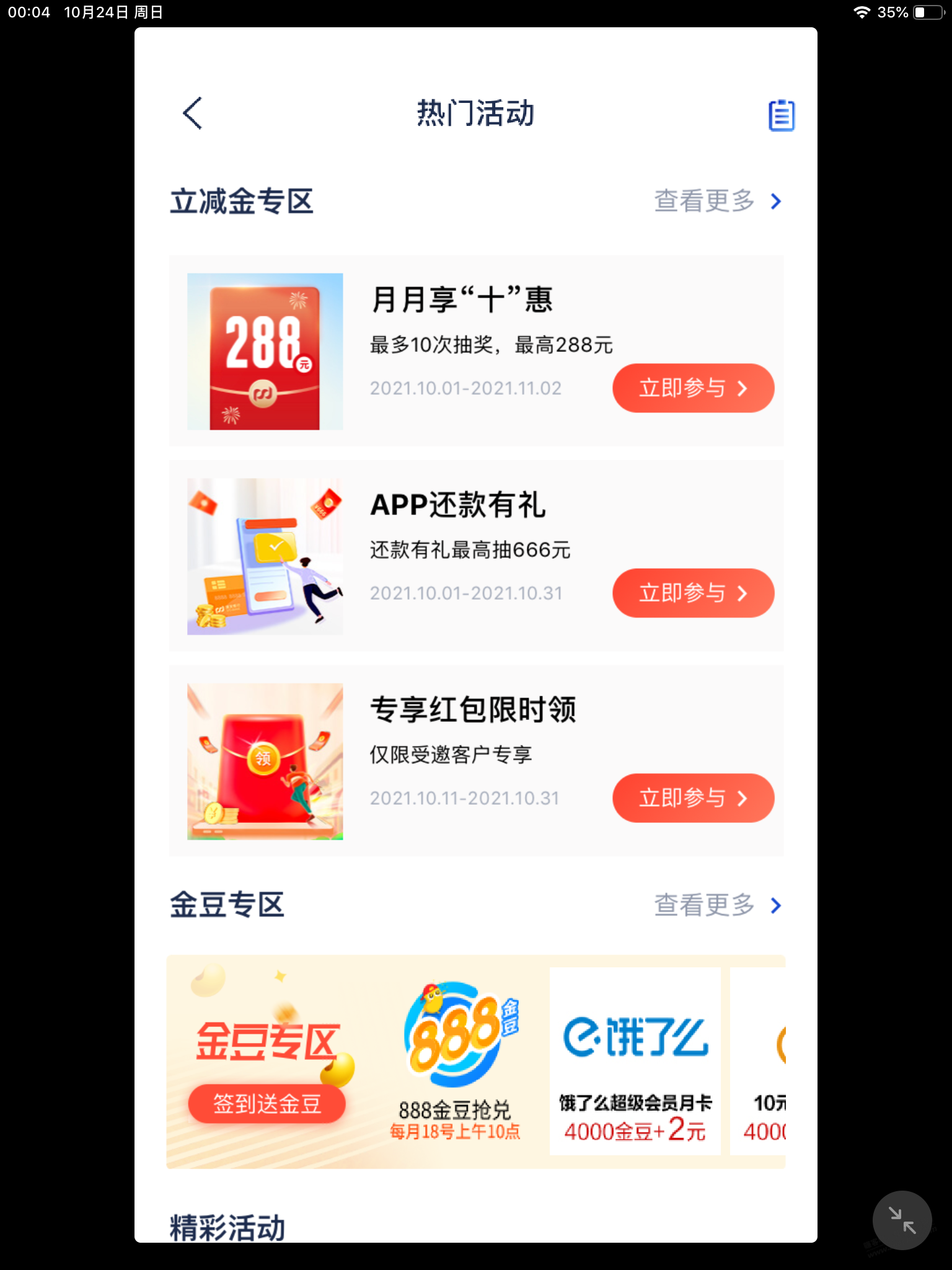Go back from 热门活动 page
Viewport: 952px width, 1270px height.
[x=192, y=113]
